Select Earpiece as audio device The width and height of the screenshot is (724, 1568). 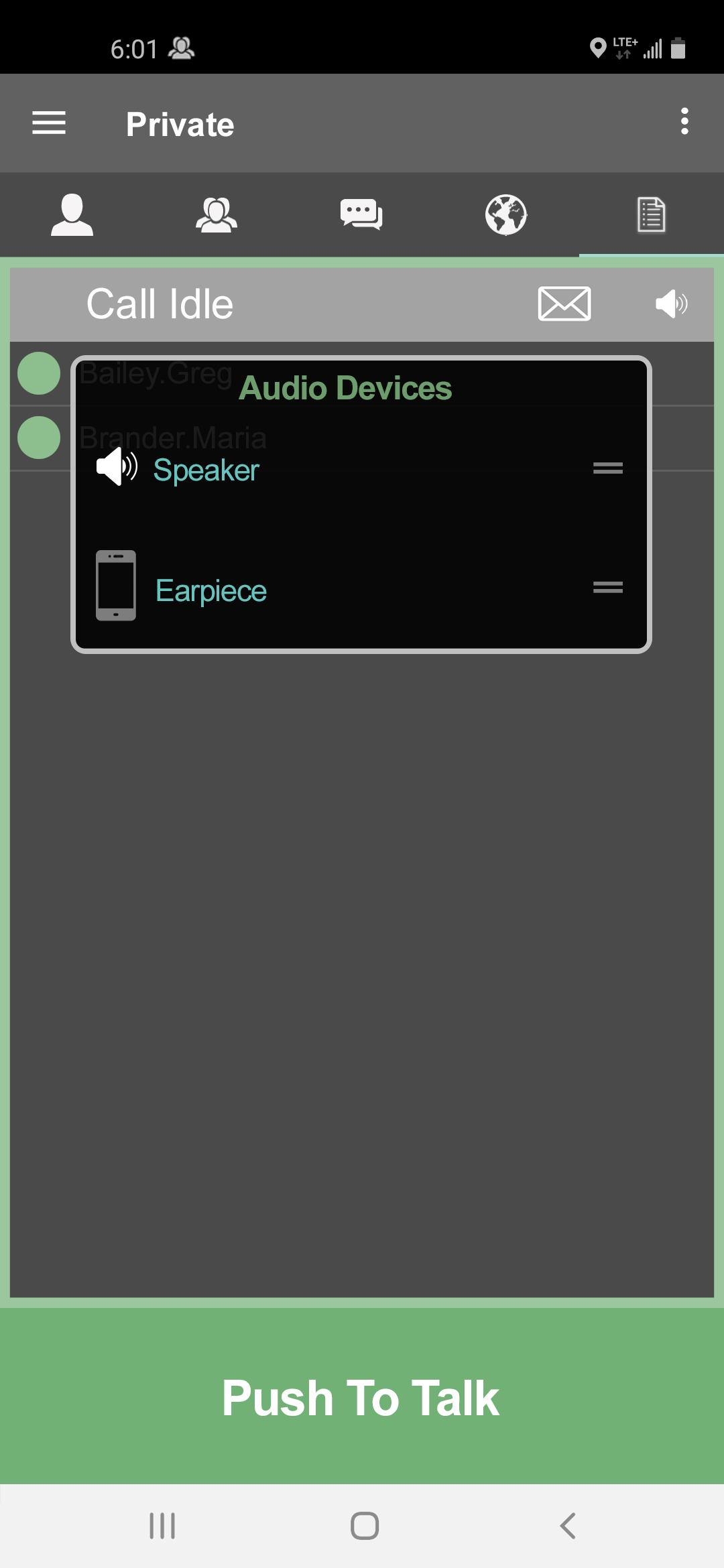210,590
